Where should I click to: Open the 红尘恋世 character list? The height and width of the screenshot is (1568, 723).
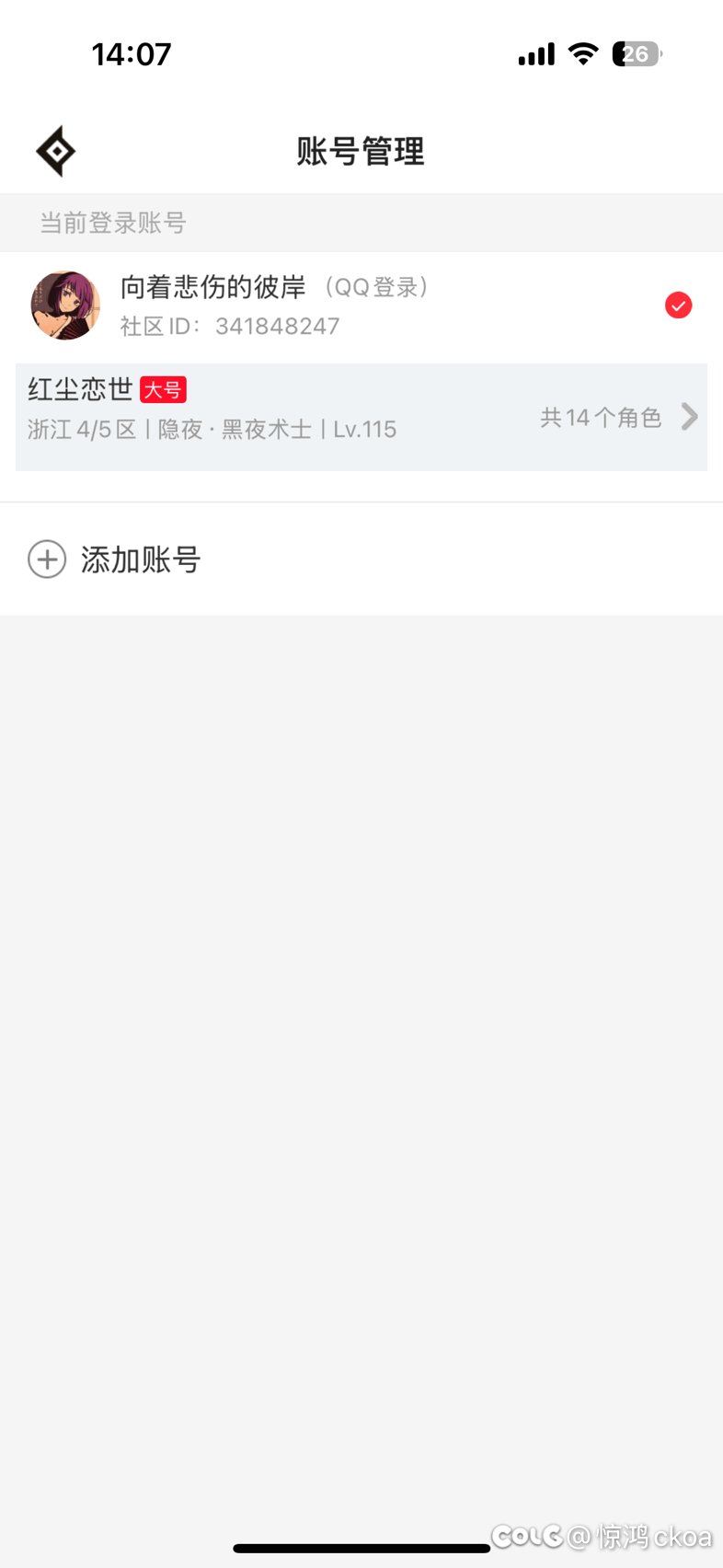pyautogui.click(x=361, y=417)
